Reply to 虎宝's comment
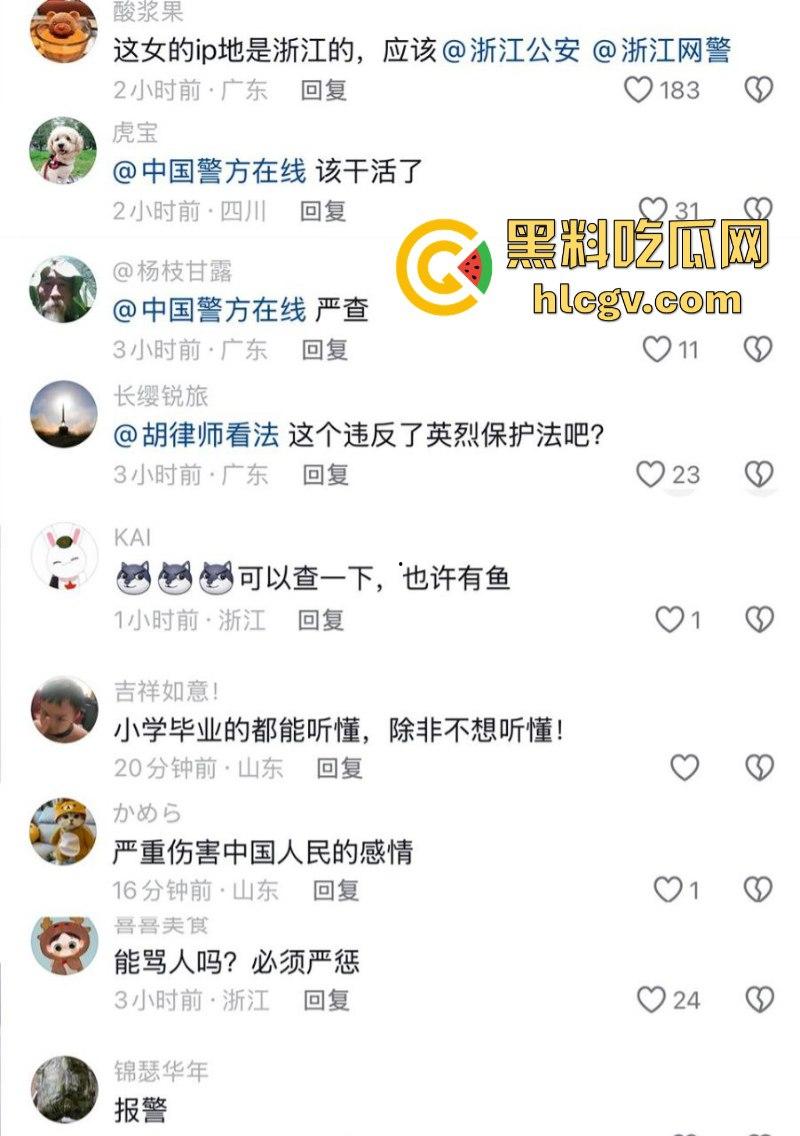This screenshot has height=1136, width=800. pyautogui.click(x=324, y=211)
